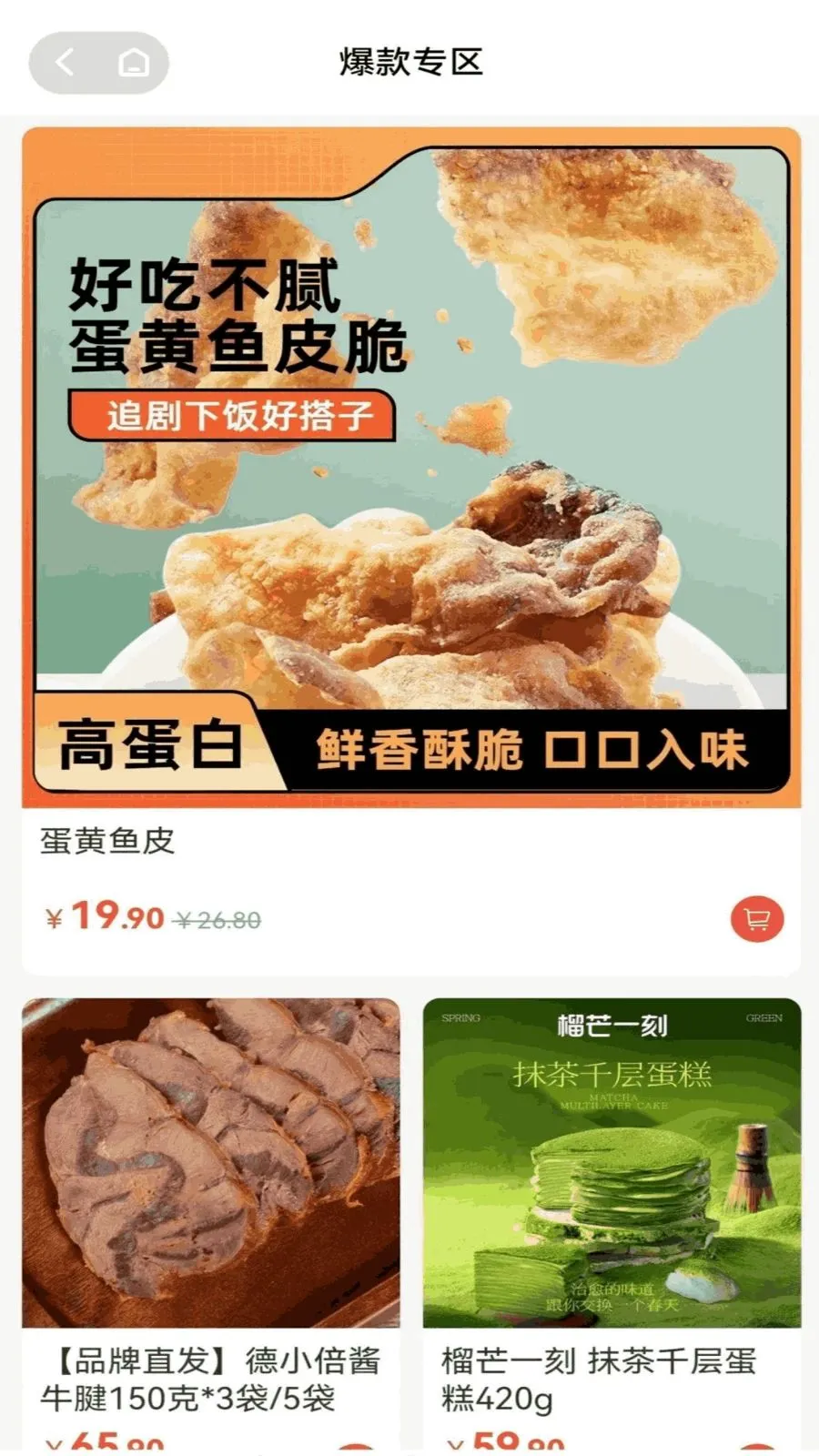Click the back-capsule pill containing navigation icons

97,64
